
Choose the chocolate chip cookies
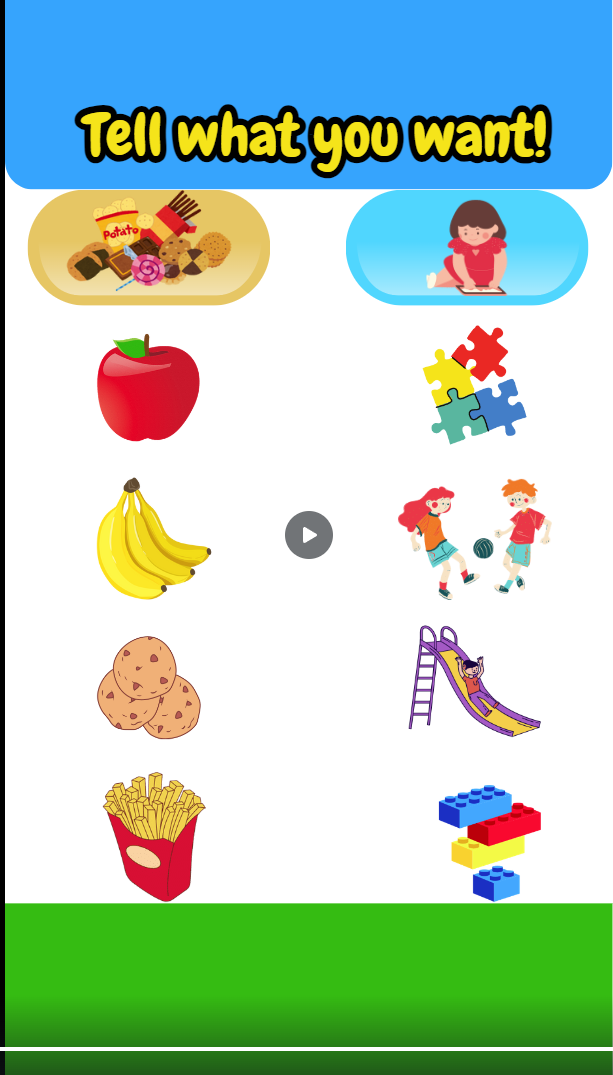point(148,687)
